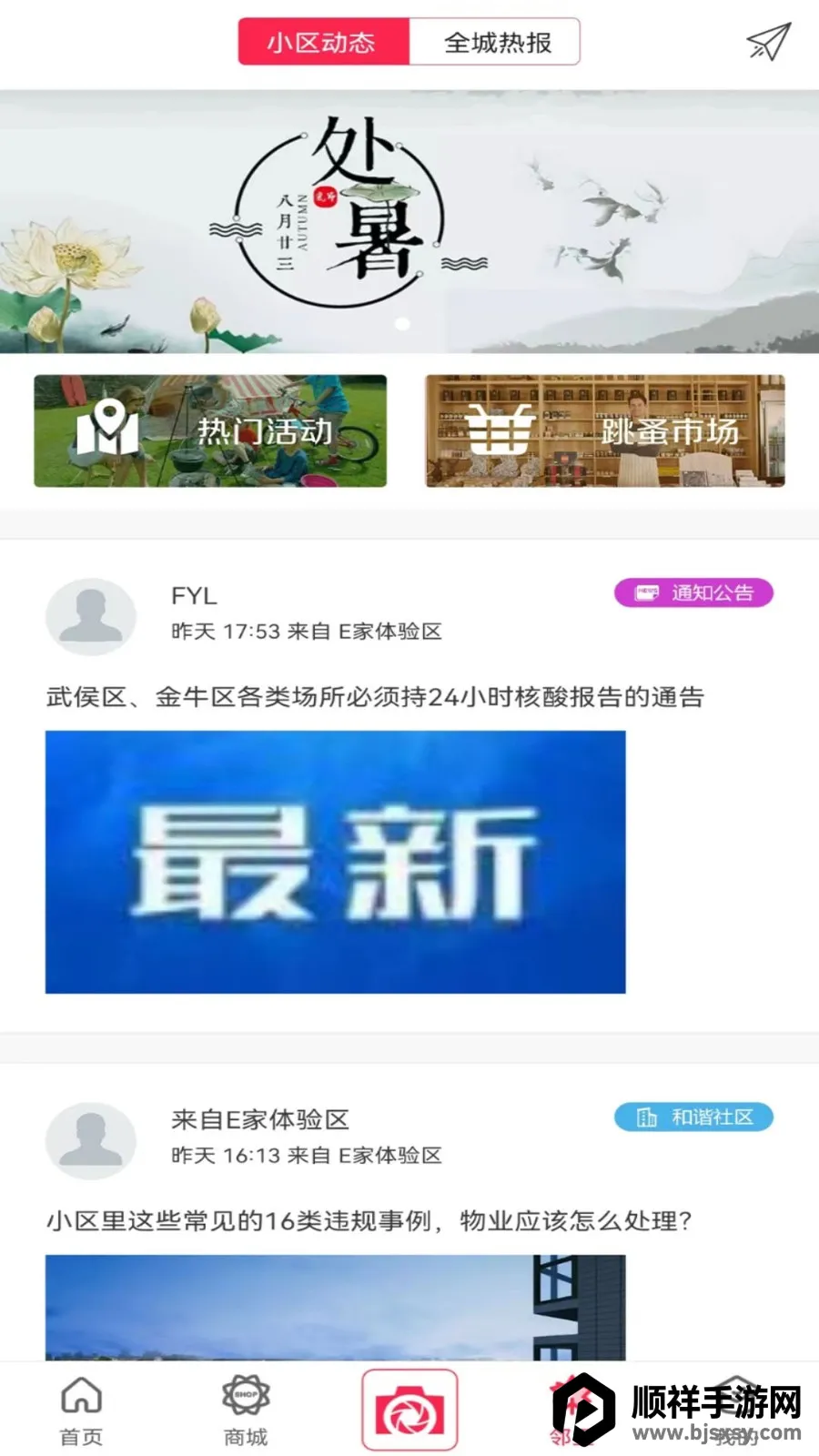Open the 核酸报告 notice post
The width and height of the screenshot is (819, 1456).
pos(375,697)
